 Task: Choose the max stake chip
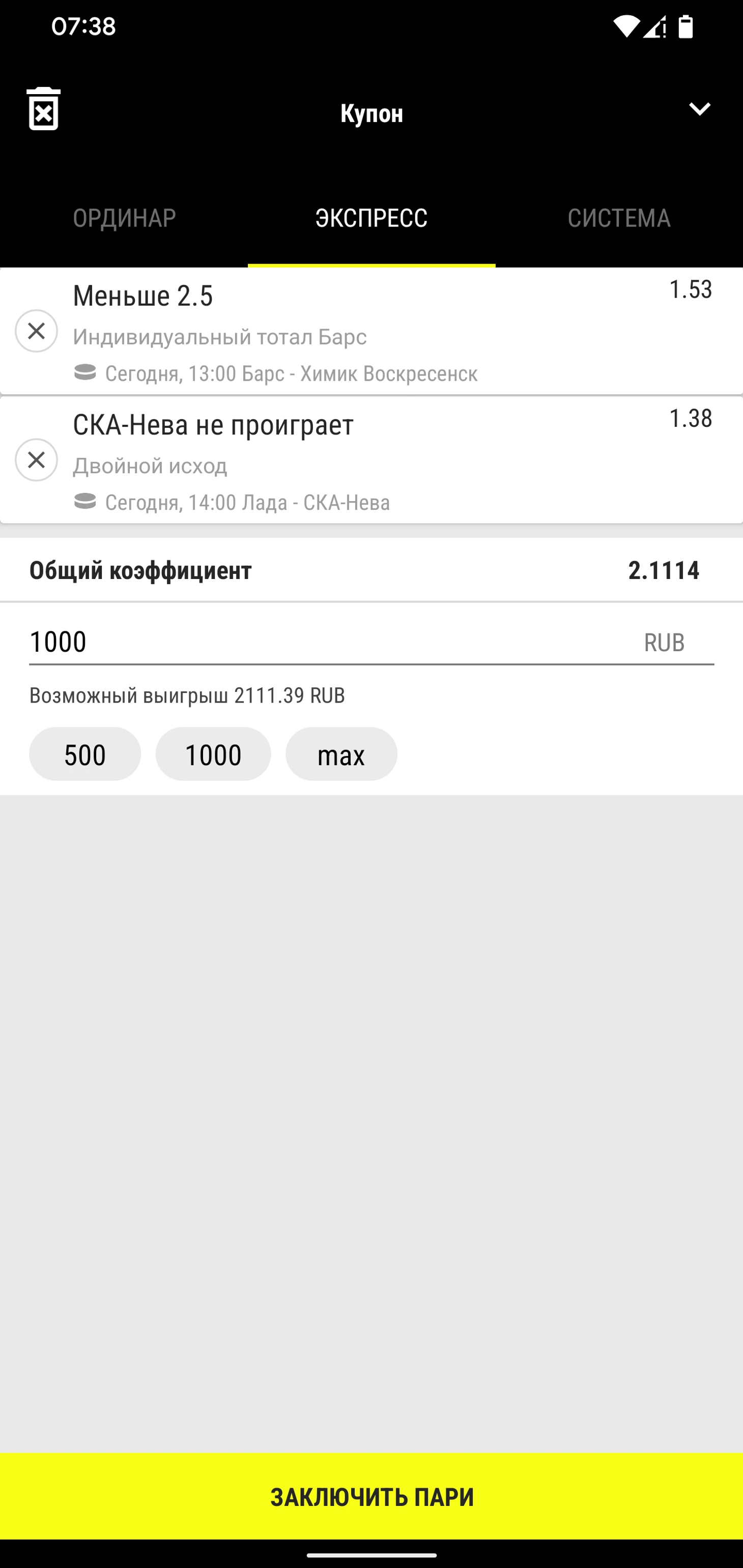(341, 755)
